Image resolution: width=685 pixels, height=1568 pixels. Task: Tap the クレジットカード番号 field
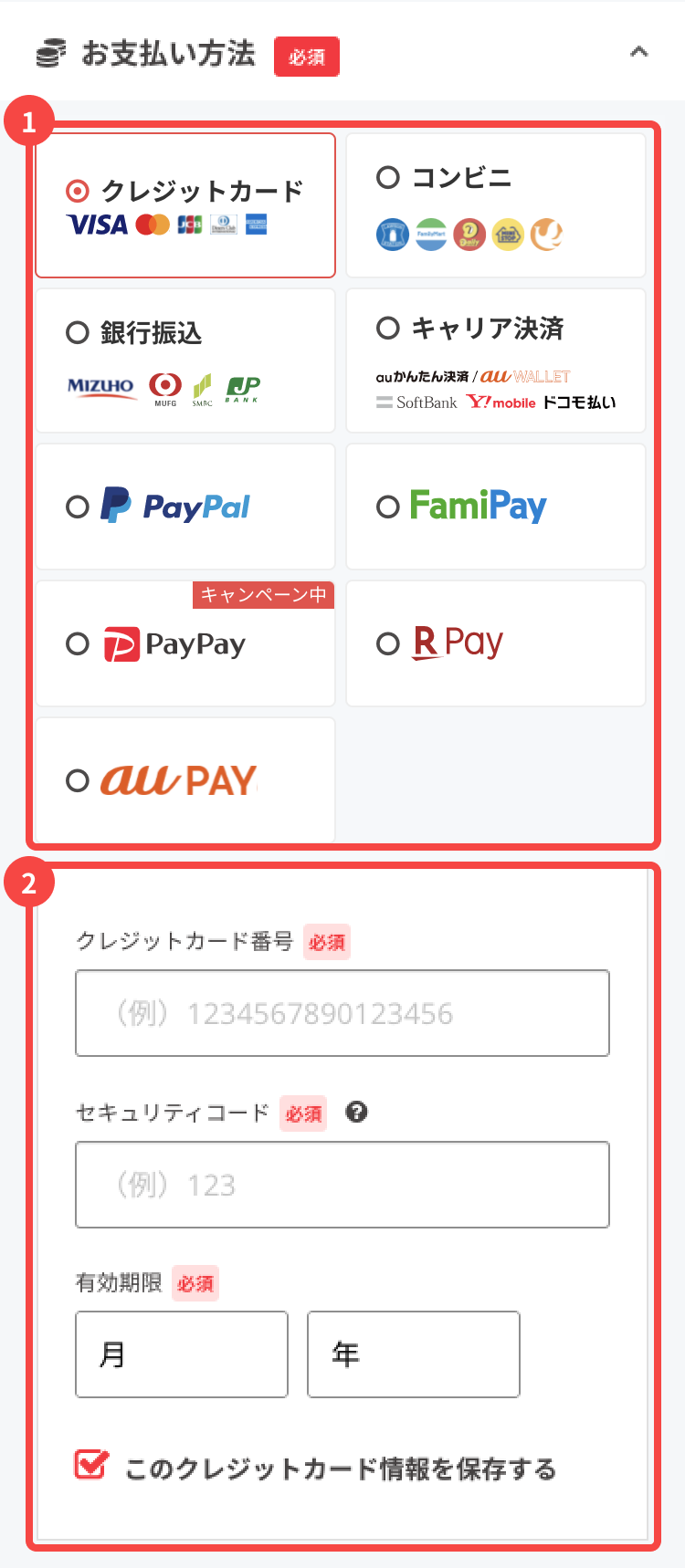click(x=342, y=1013)
